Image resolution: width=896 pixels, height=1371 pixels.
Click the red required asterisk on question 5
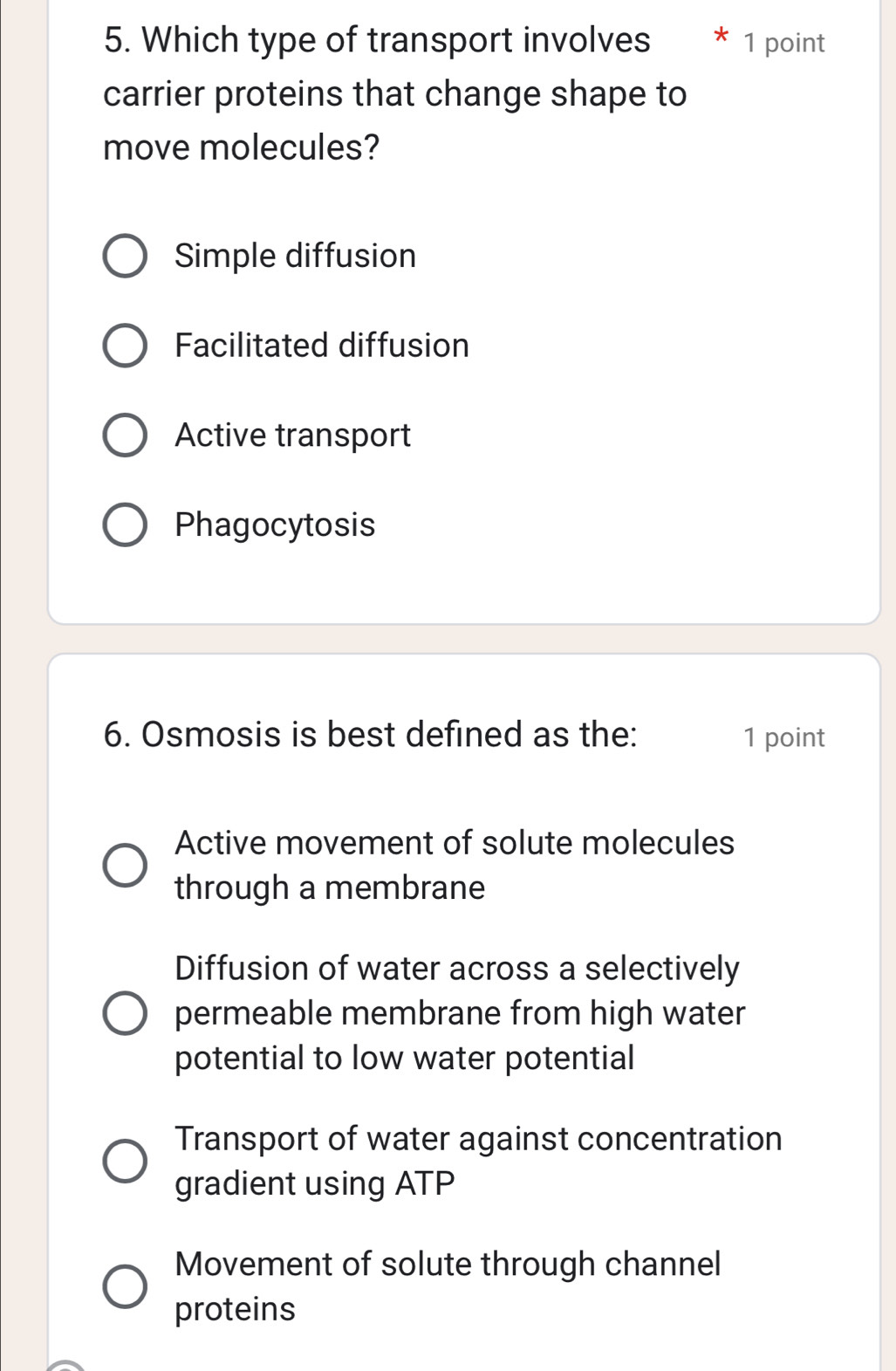(720, 38)
